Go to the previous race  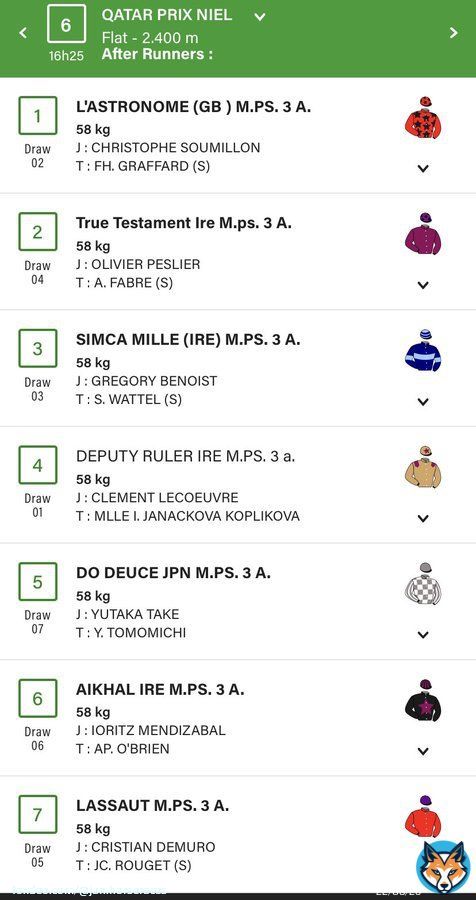pyautogui.click(x=23, y=33)
